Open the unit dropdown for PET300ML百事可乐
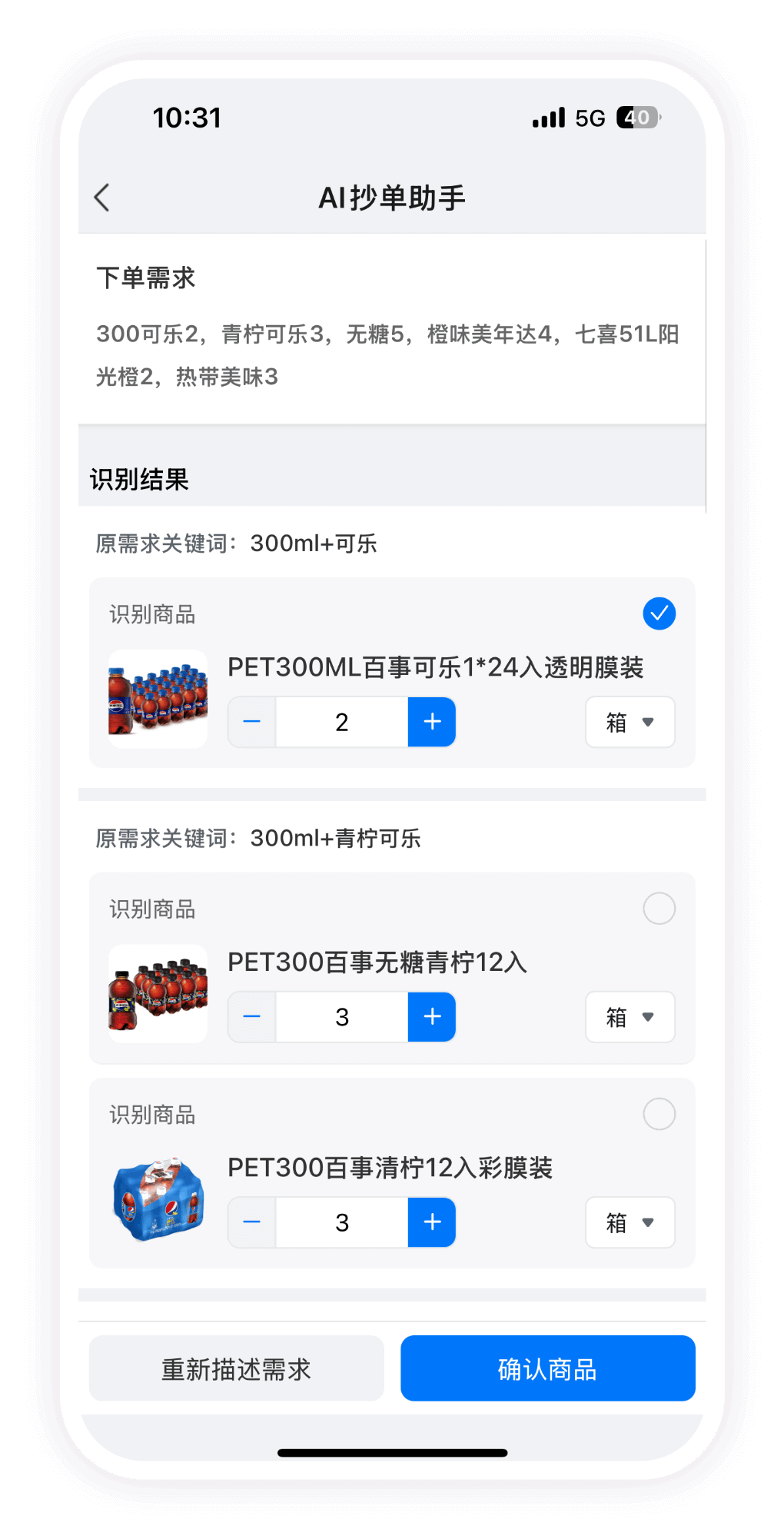Viewport: 784px width, 1539px height. coord(630,722)
